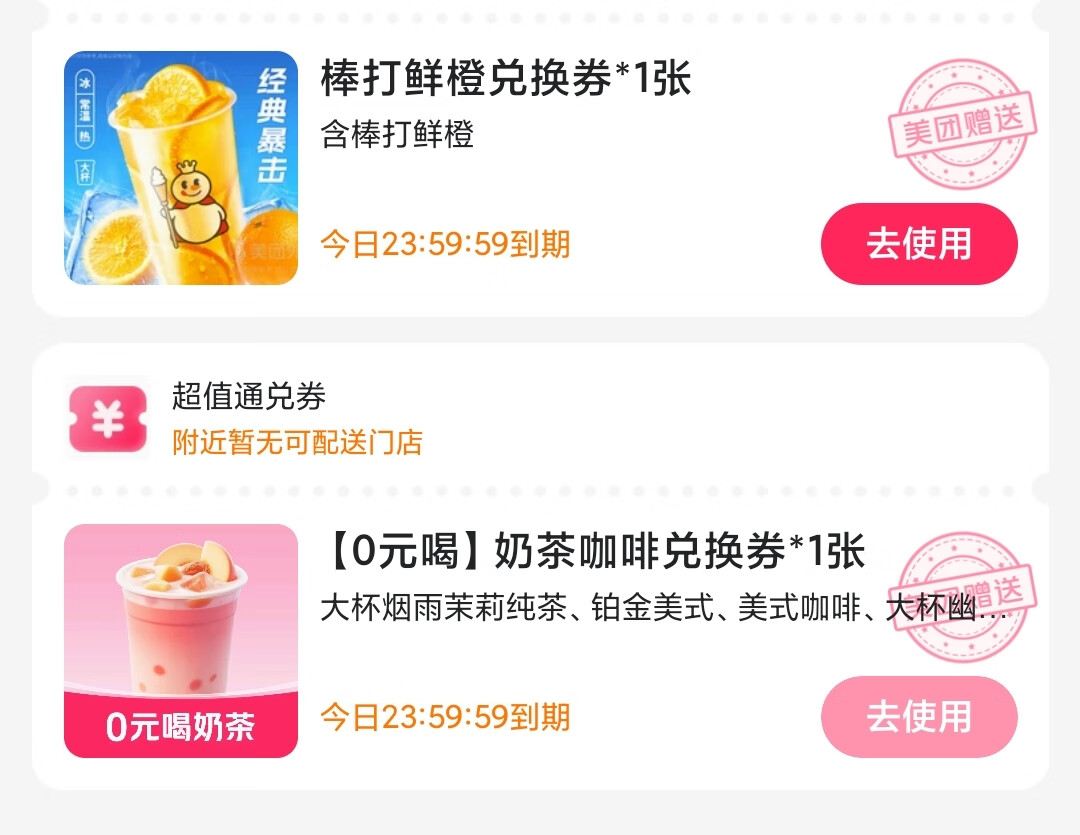The width and height of the screenshot is (1080, 835).
Task: Open the 棒打鲜橙 coupon image
Action: (x=181, y=168)
